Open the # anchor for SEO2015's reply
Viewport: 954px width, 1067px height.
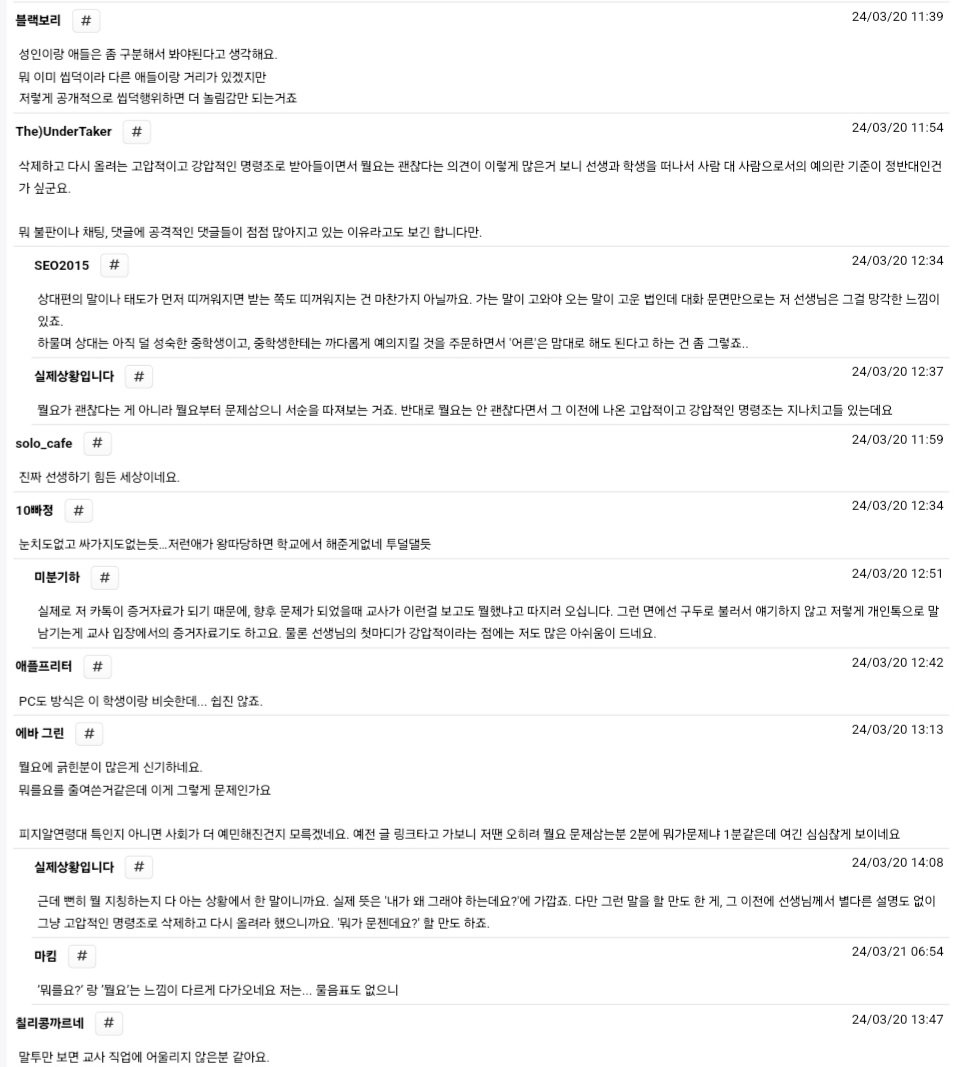pos(114,265)
